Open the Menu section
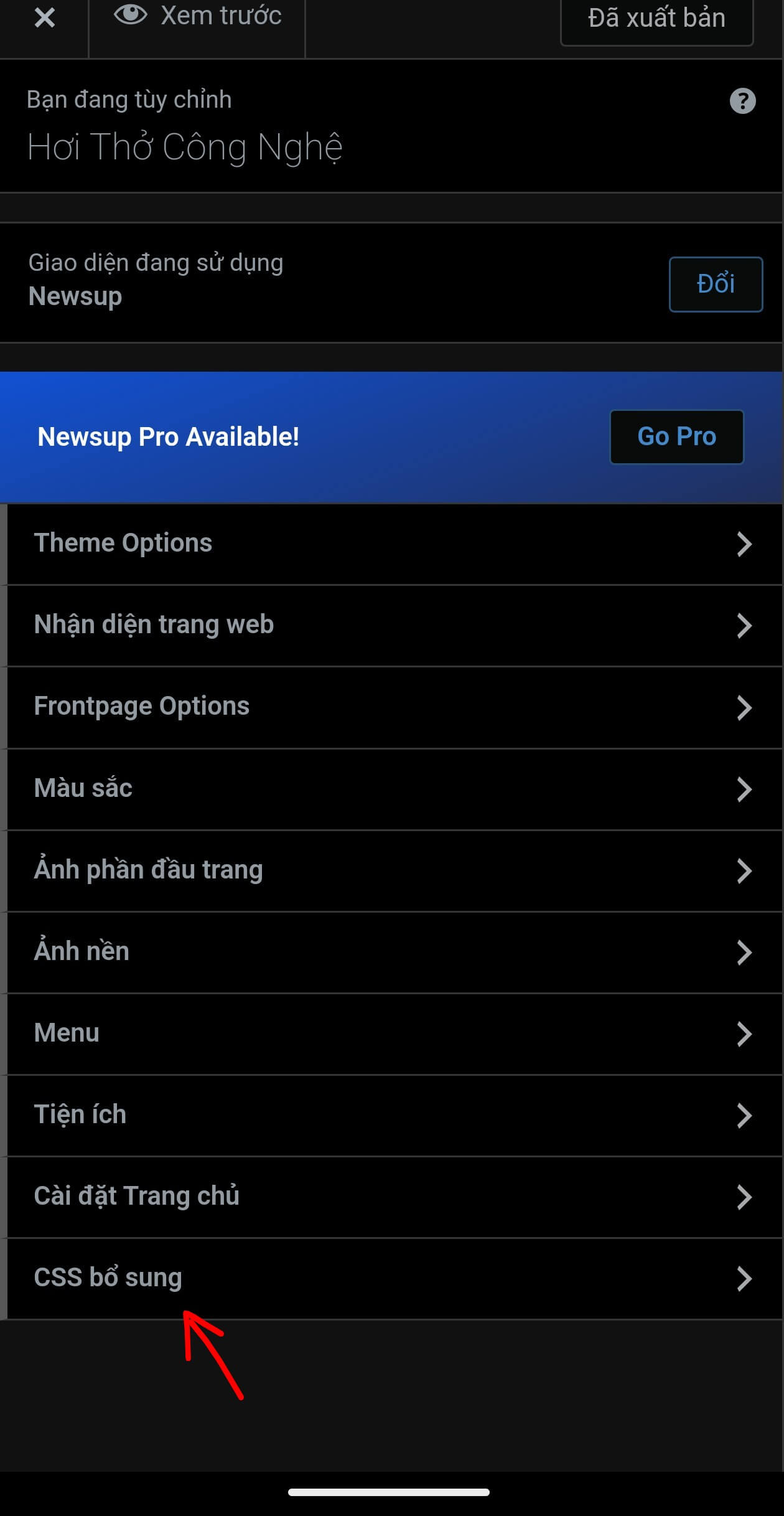This screenshot has height=1516, width=784. click(392, 1033)
